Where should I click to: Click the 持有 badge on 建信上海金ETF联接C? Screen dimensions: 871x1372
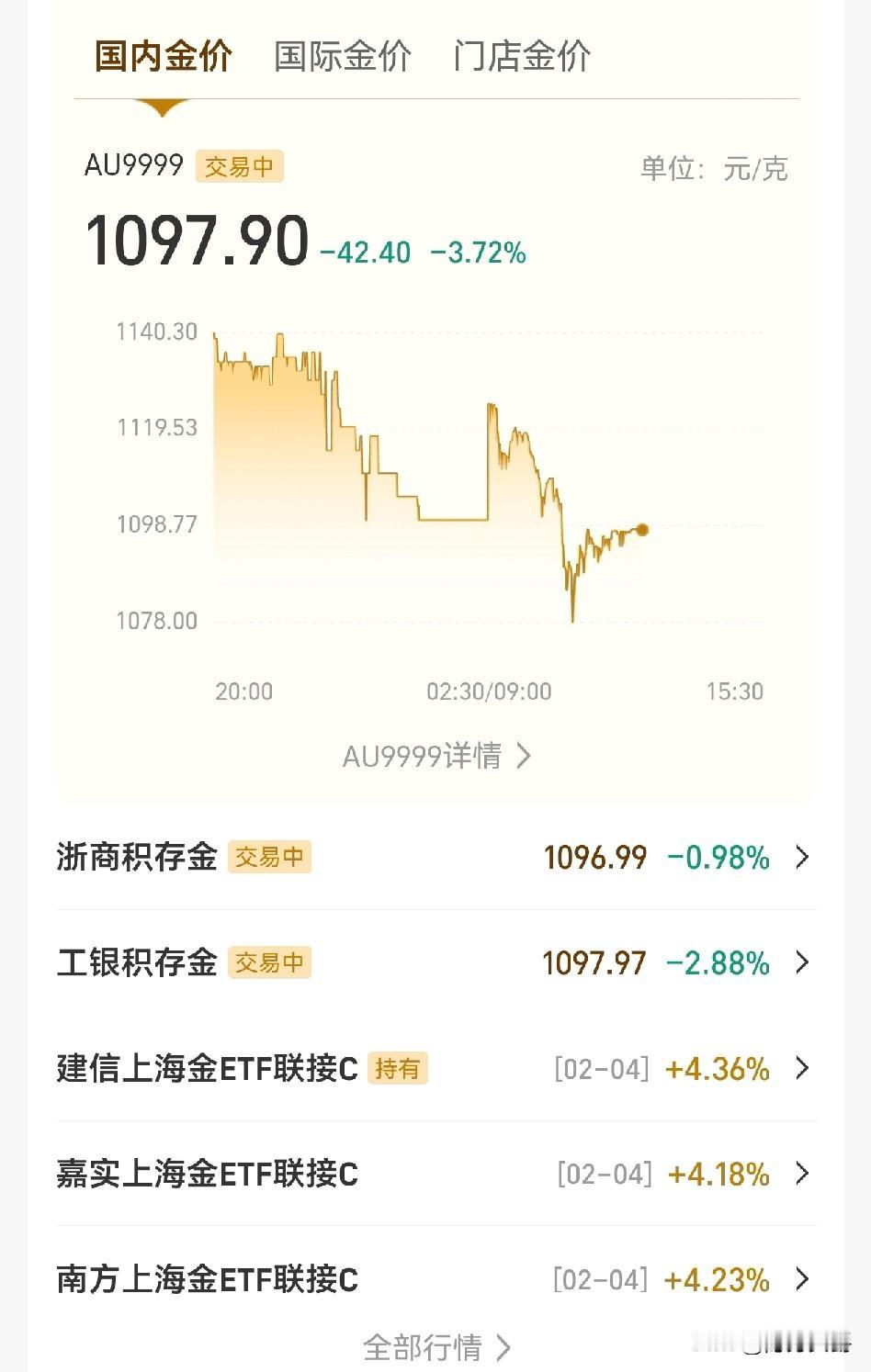click(x=399, y=1069)
